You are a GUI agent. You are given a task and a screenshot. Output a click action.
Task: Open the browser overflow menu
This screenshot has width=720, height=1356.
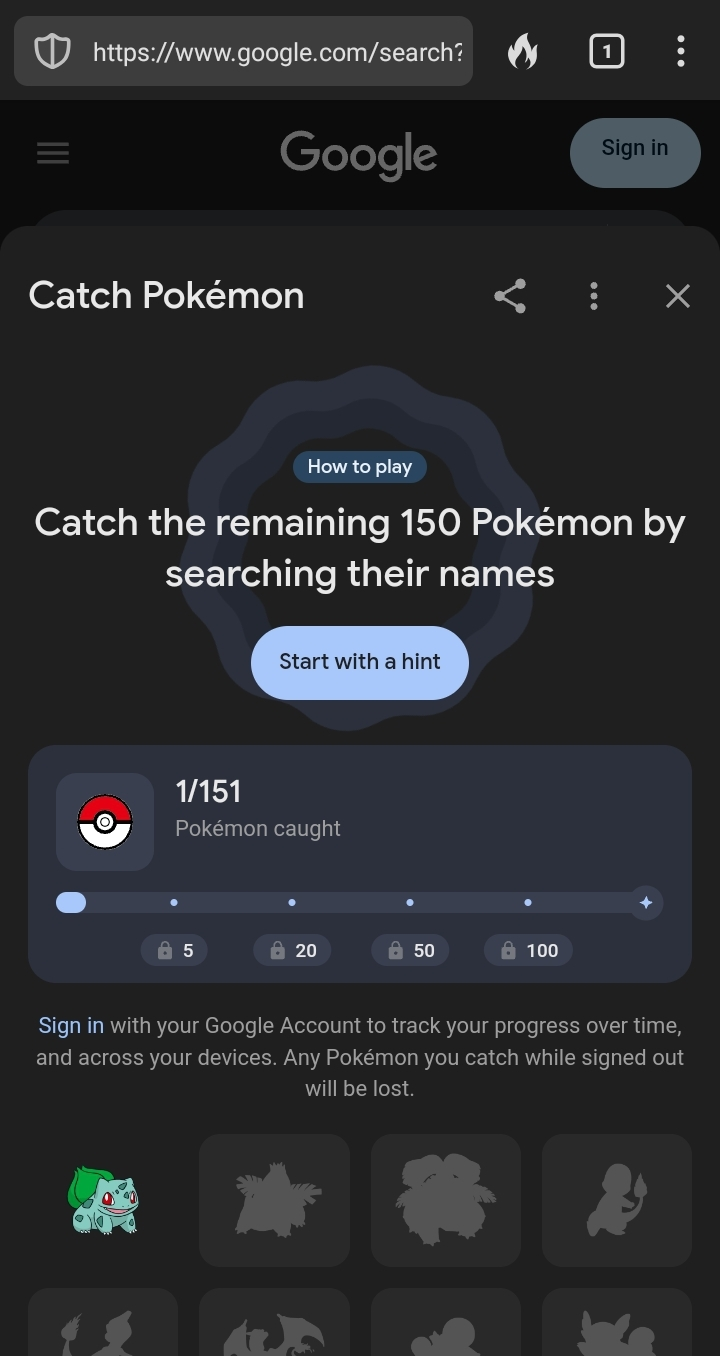click(681, 51)
